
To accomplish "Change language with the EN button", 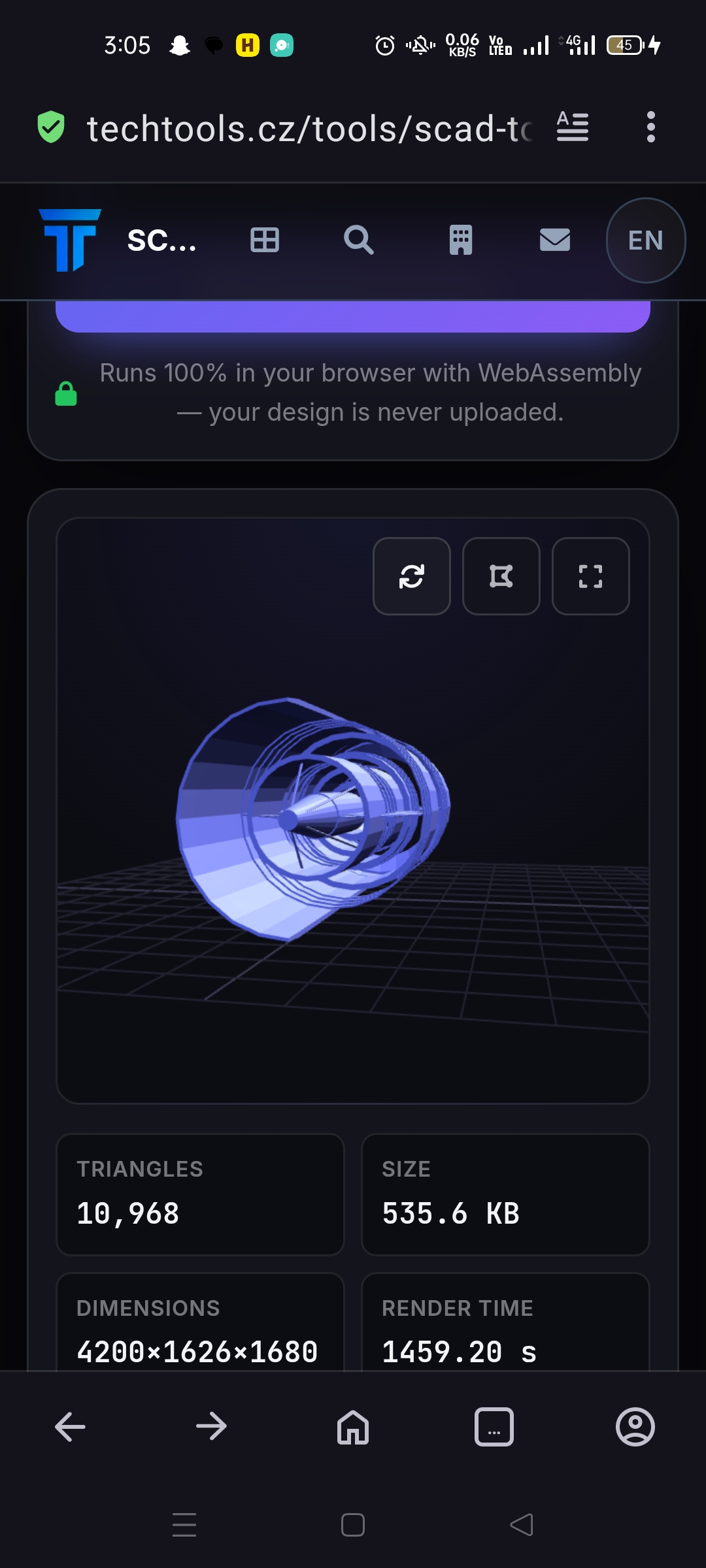I will pos(646,240).
